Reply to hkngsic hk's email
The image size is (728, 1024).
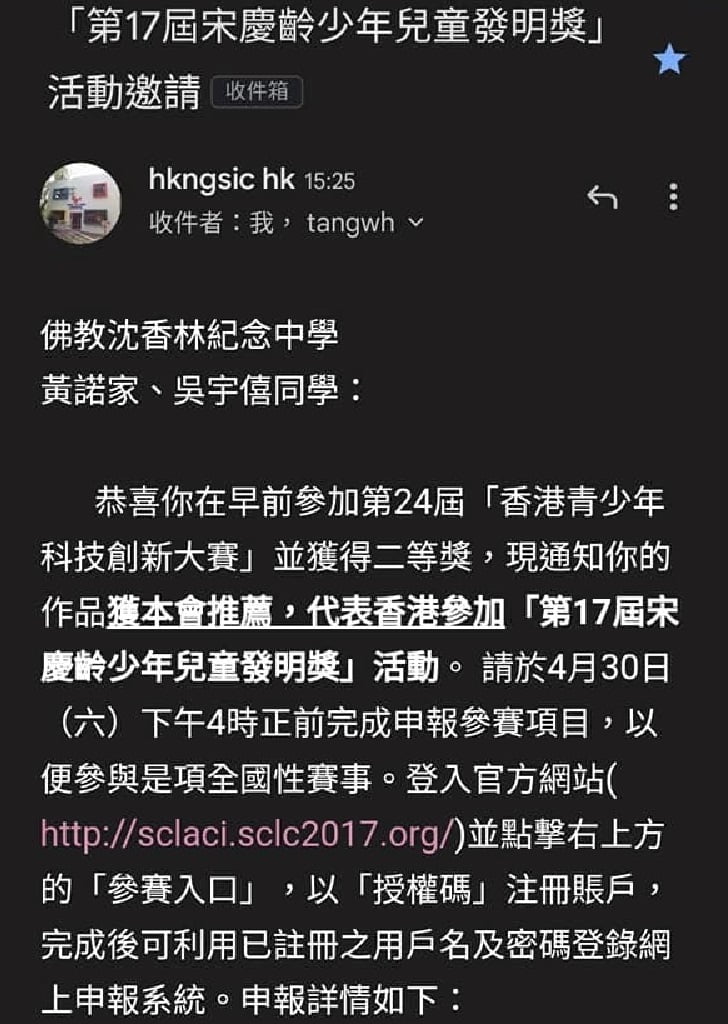pos(602,198)
